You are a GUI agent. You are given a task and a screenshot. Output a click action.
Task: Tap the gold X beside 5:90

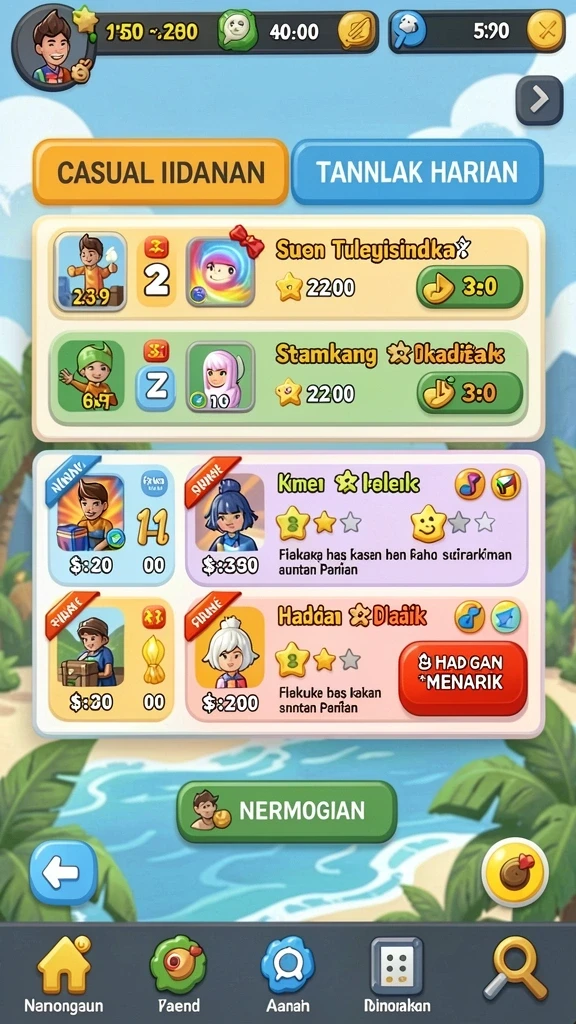click(x=544, y=31)
